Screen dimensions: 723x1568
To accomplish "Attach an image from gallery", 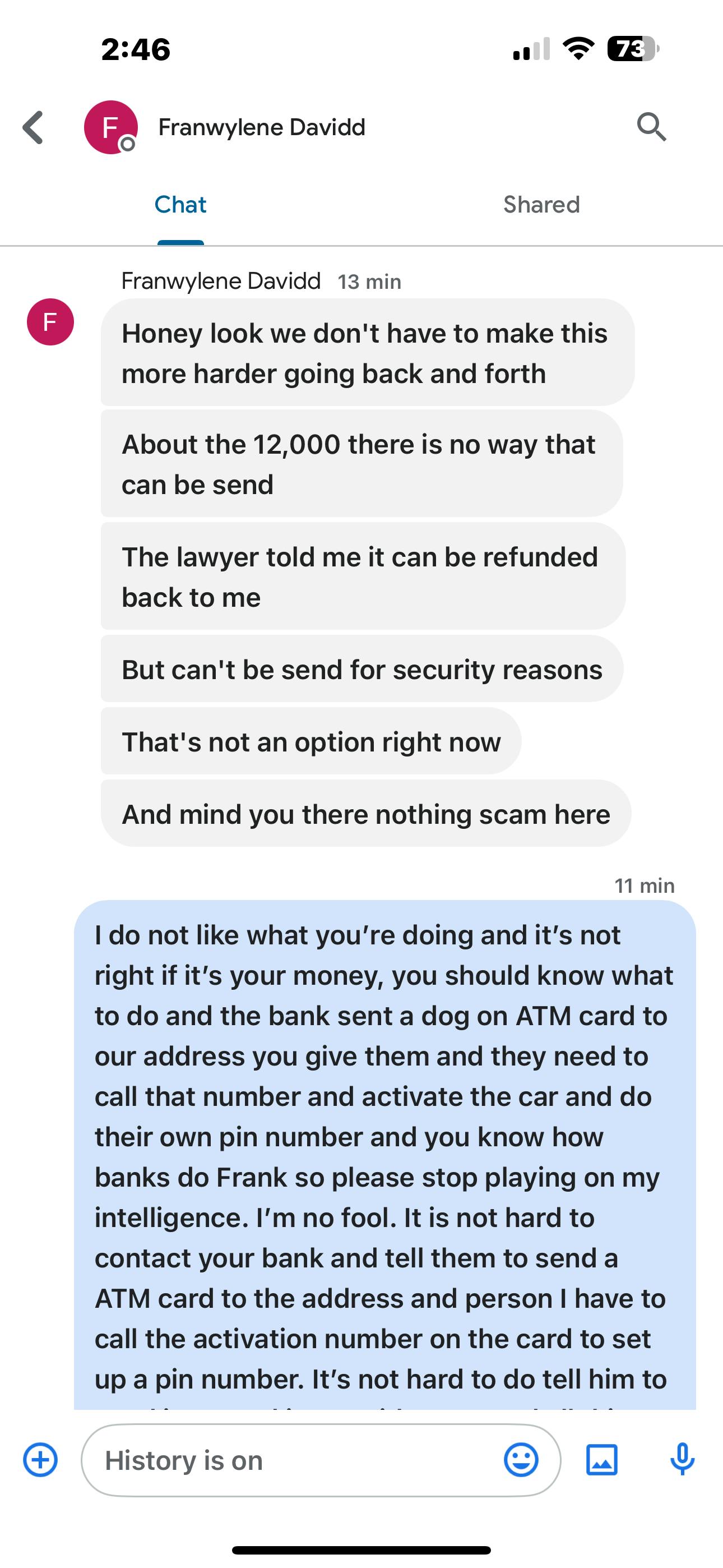I will [601, 1460].
